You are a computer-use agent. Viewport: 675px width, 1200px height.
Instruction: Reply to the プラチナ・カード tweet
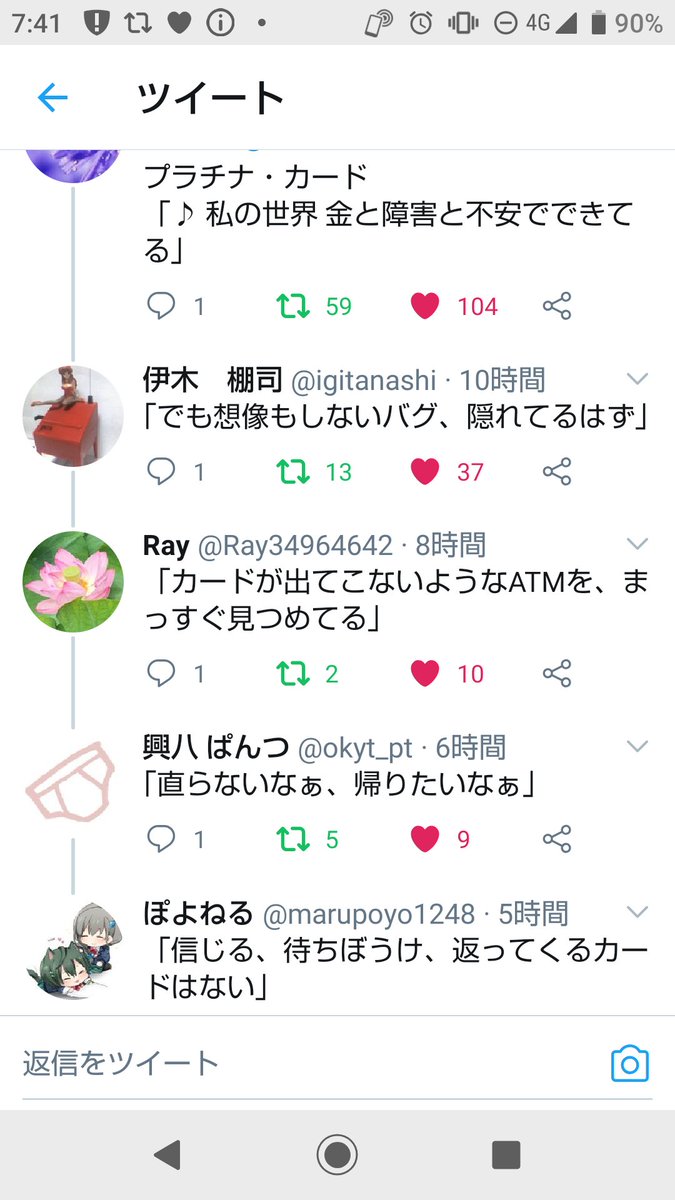pos(161,306)
